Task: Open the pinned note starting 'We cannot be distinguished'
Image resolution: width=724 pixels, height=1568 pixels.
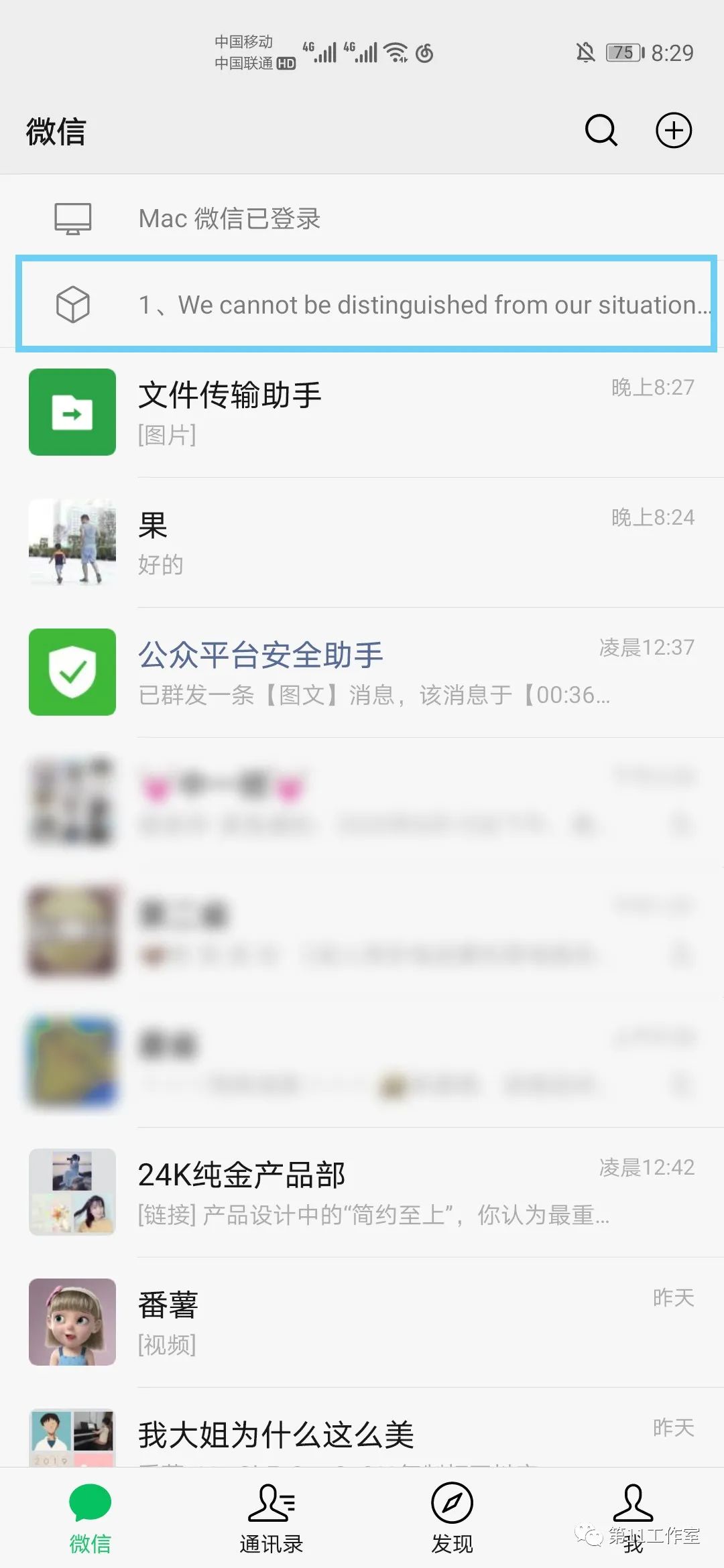Action: [x=366, y=305]
